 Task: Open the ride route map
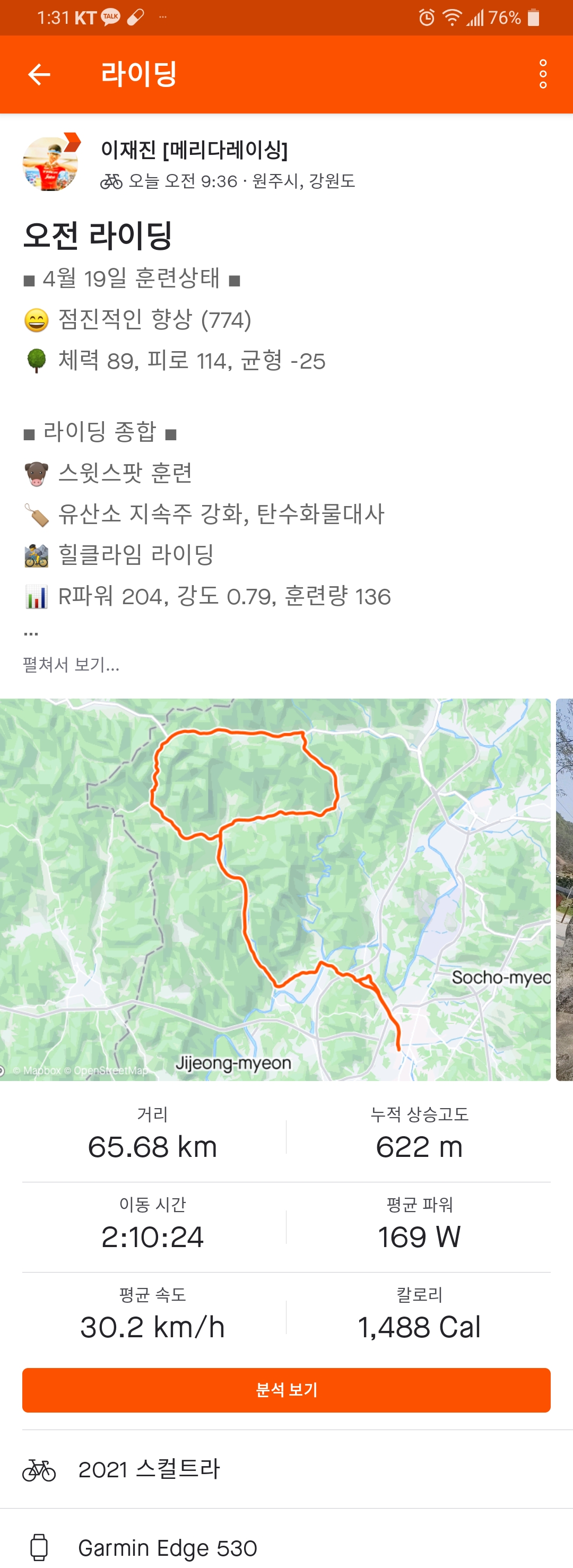point(275,888)
